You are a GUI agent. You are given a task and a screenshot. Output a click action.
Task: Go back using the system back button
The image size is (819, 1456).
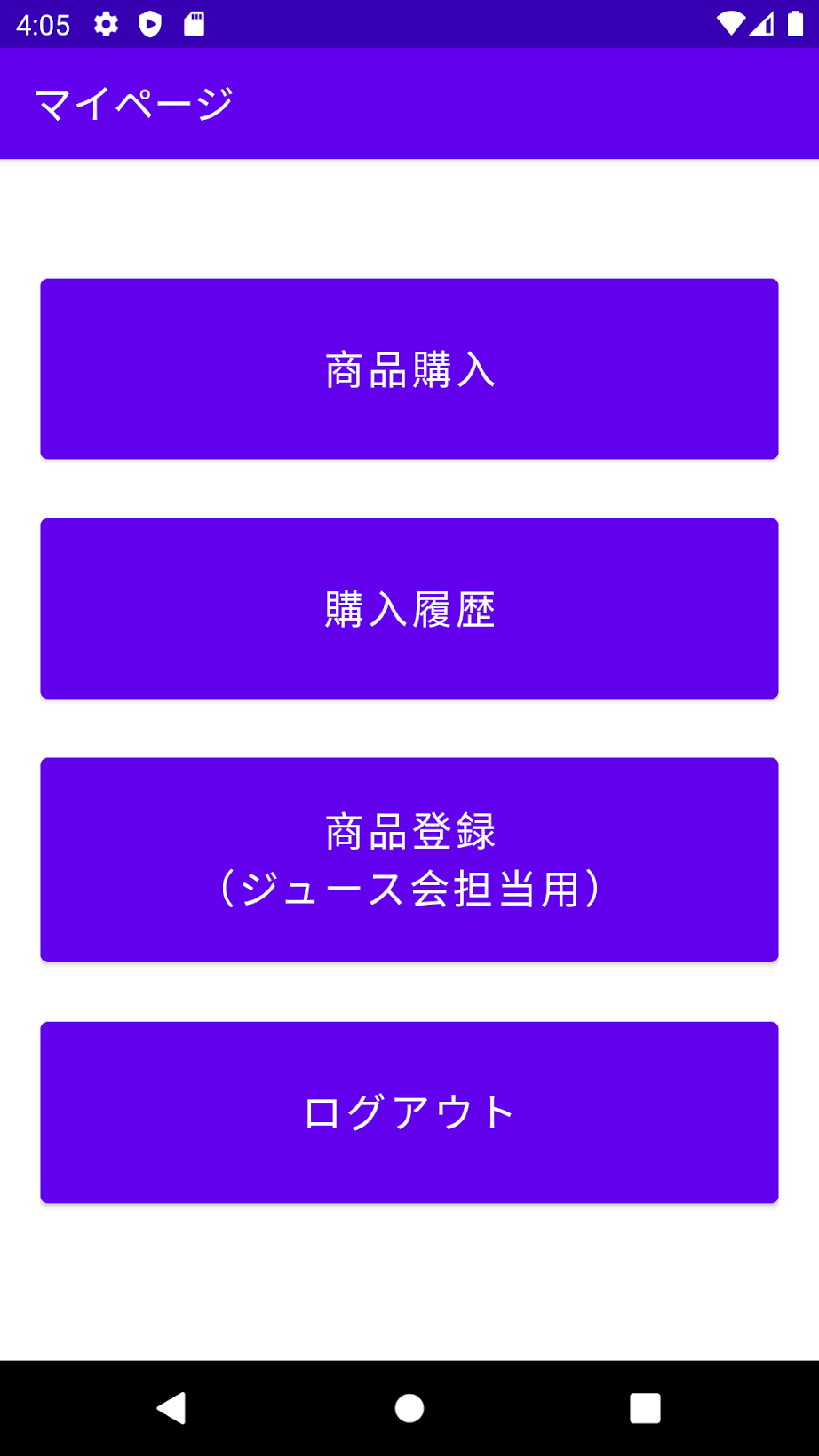(171, 1408)
